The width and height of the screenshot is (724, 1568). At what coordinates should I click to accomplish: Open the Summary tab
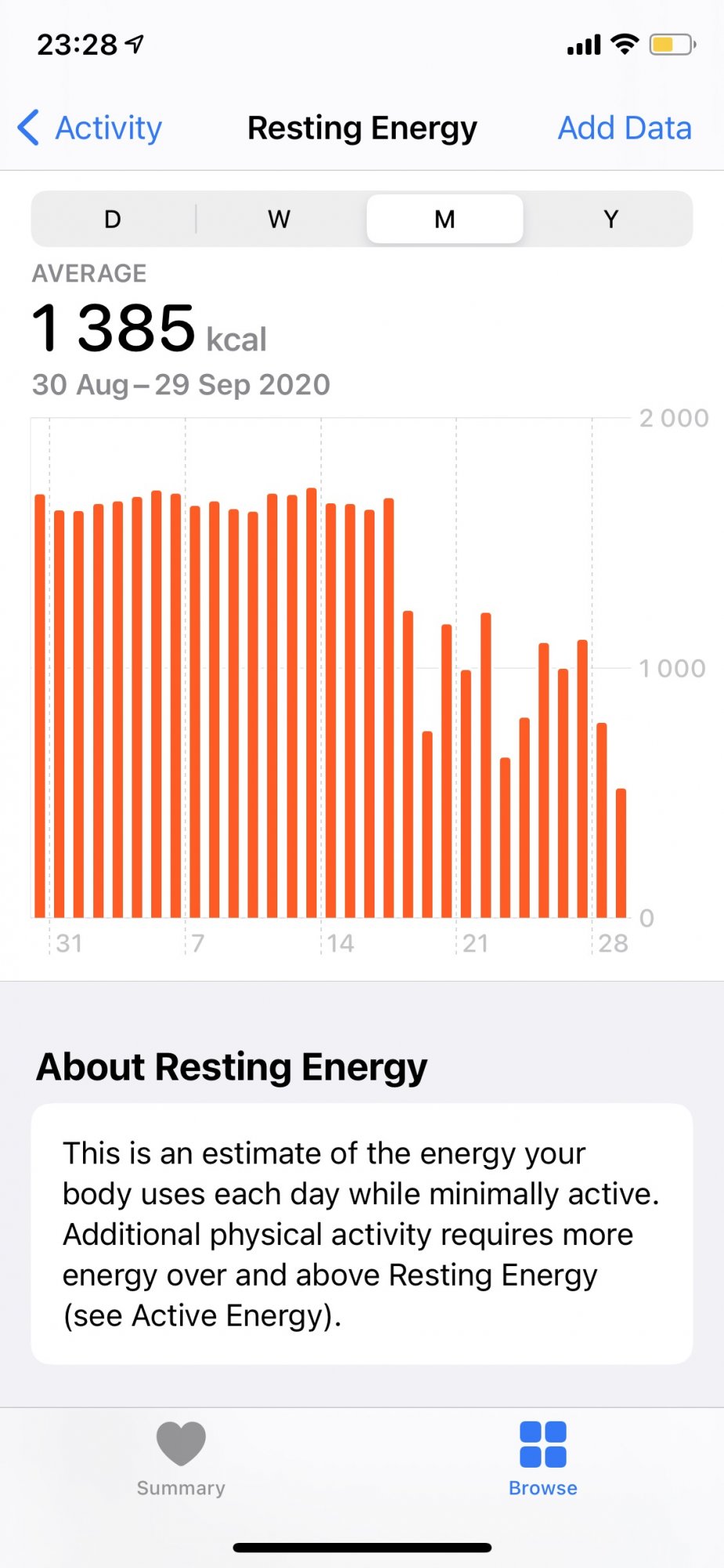point(181,1460)
